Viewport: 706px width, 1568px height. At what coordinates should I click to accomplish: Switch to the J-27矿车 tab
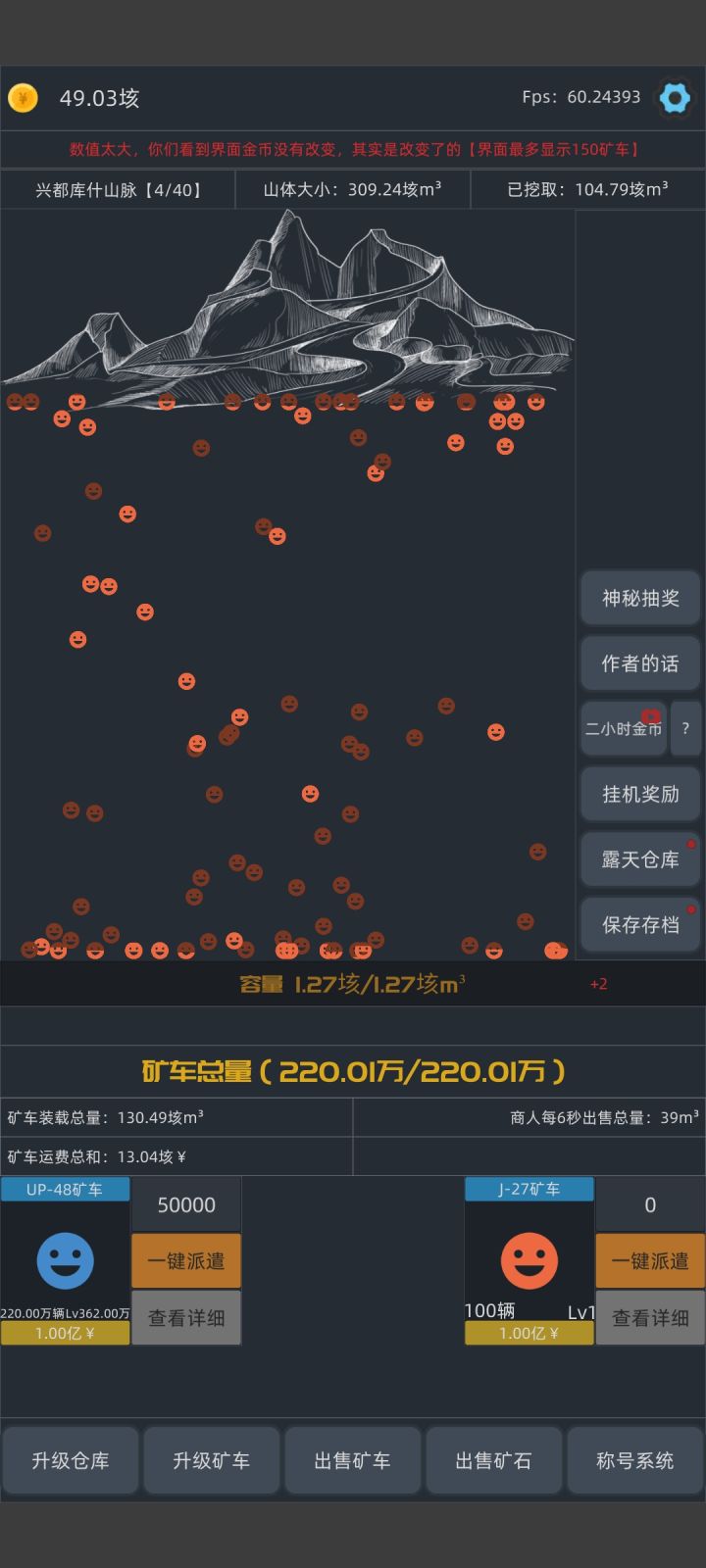click(x=529, y=1188)
